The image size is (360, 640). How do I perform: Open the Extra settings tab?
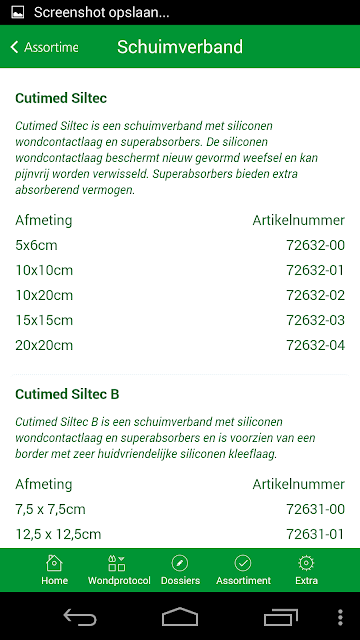(x=306, y=570)
